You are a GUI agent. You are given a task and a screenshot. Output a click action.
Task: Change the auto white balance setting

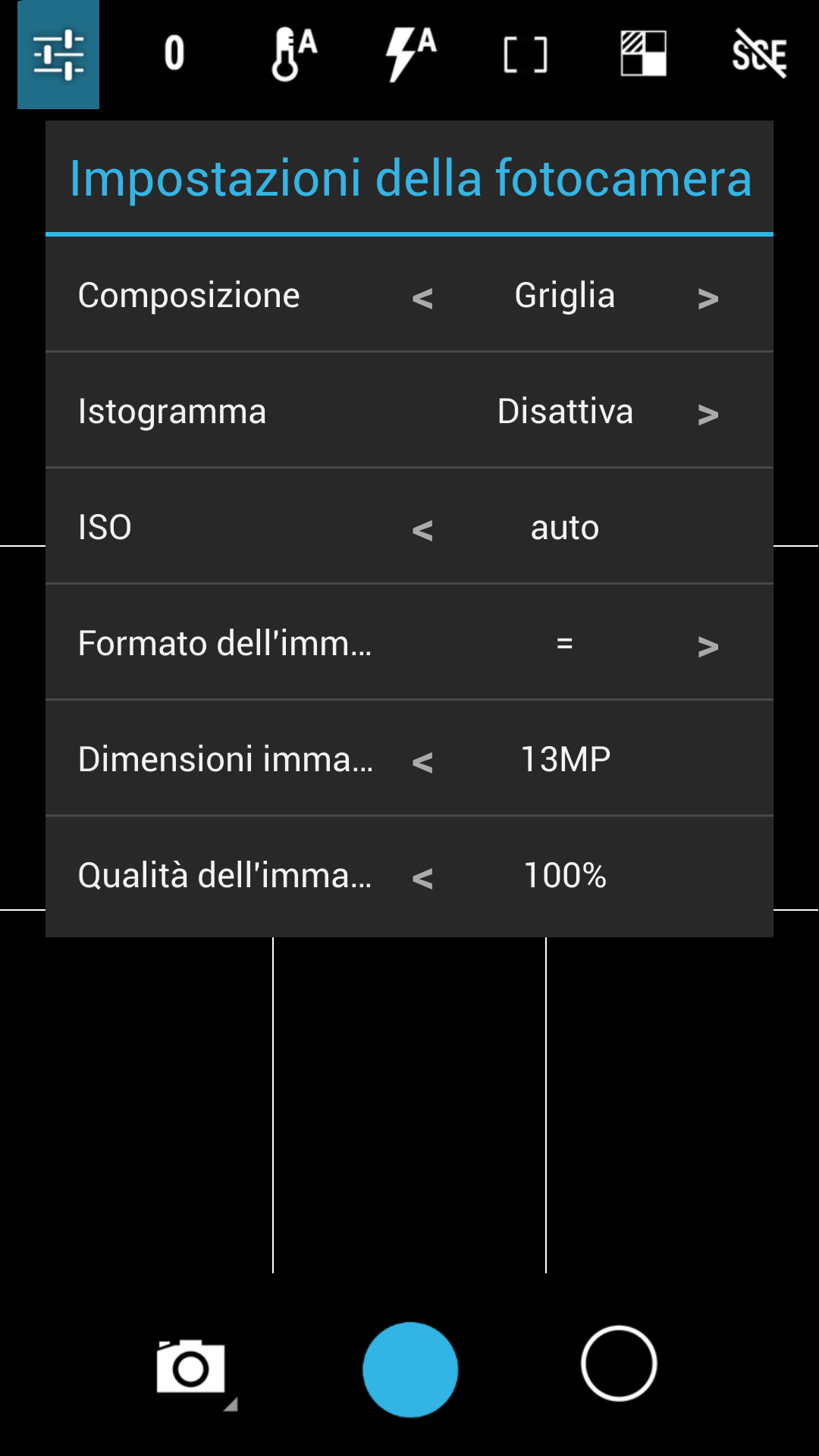point(293,54)
